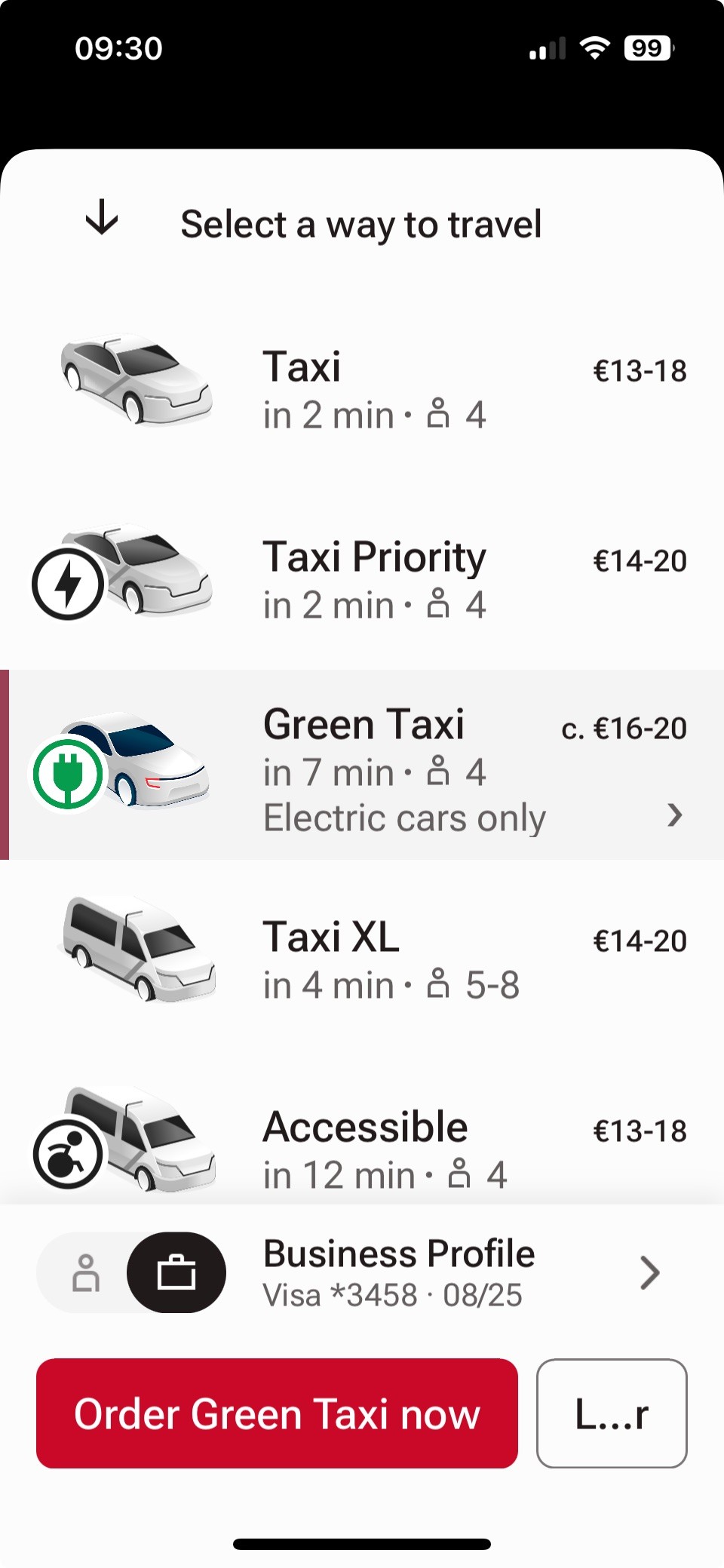The height and width of the screenshot is (1568, 724).
Task: Select the Taxi ride option
Action: coord(362,389)
